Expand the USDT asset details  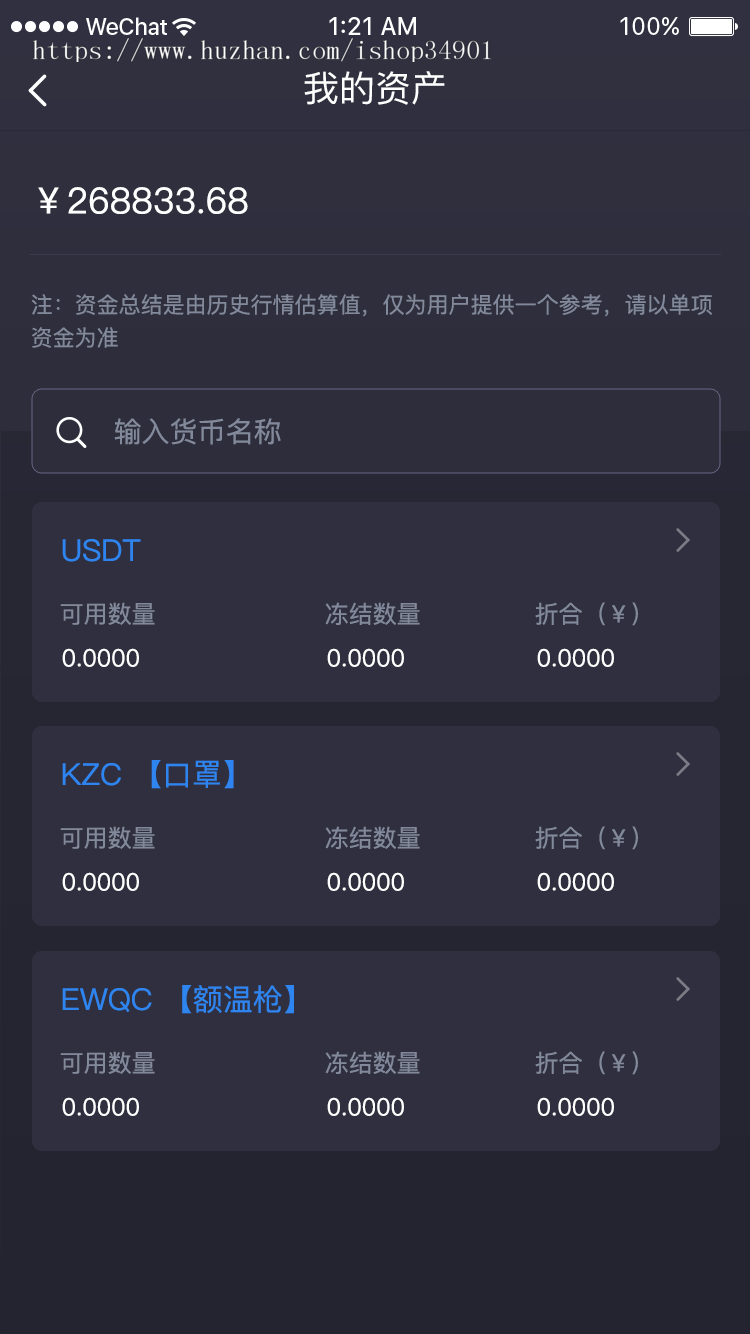tap(375, 602)
